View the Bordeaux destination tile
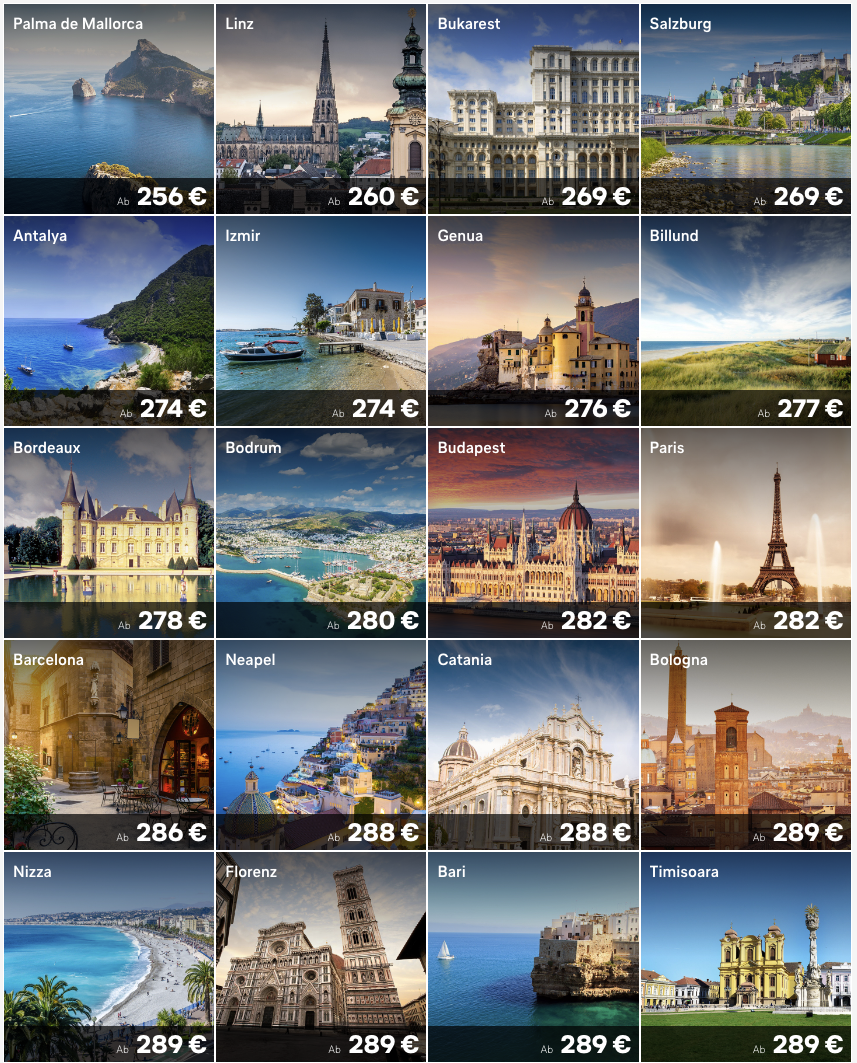This screenshot has width=857, height=1063. point(108,532)
